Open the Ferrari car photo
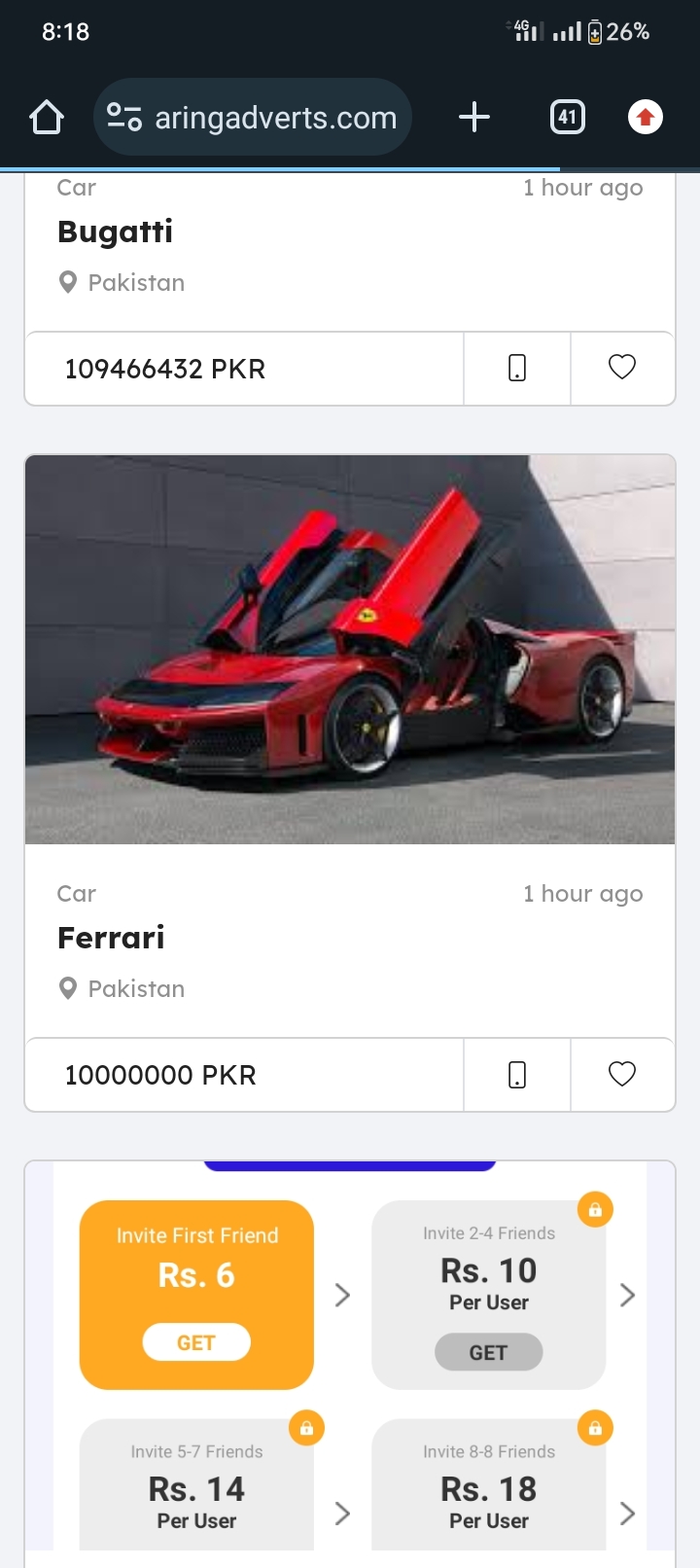Screen dimensions: 700x1568 pos(350,650)
